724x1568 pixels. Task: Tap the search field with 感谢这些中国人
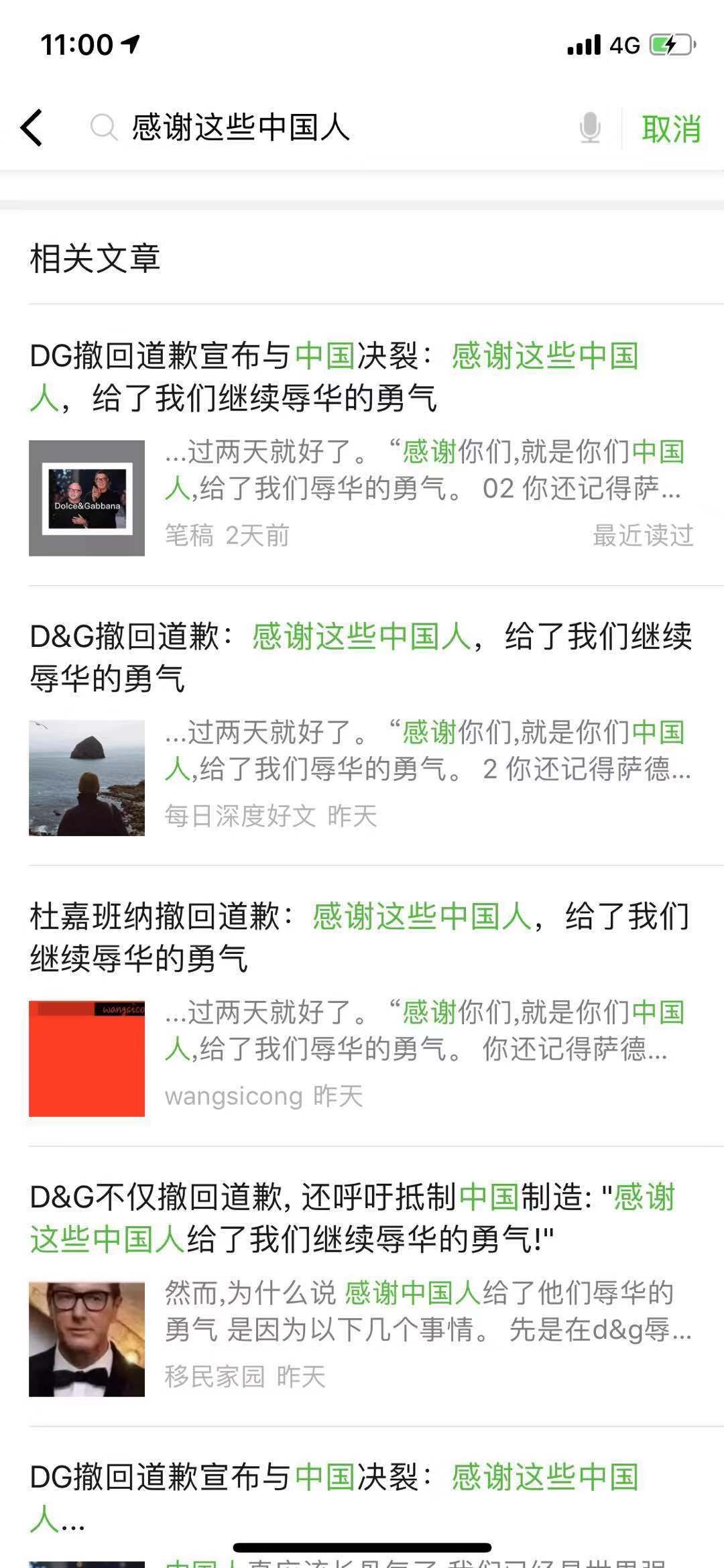328,127
